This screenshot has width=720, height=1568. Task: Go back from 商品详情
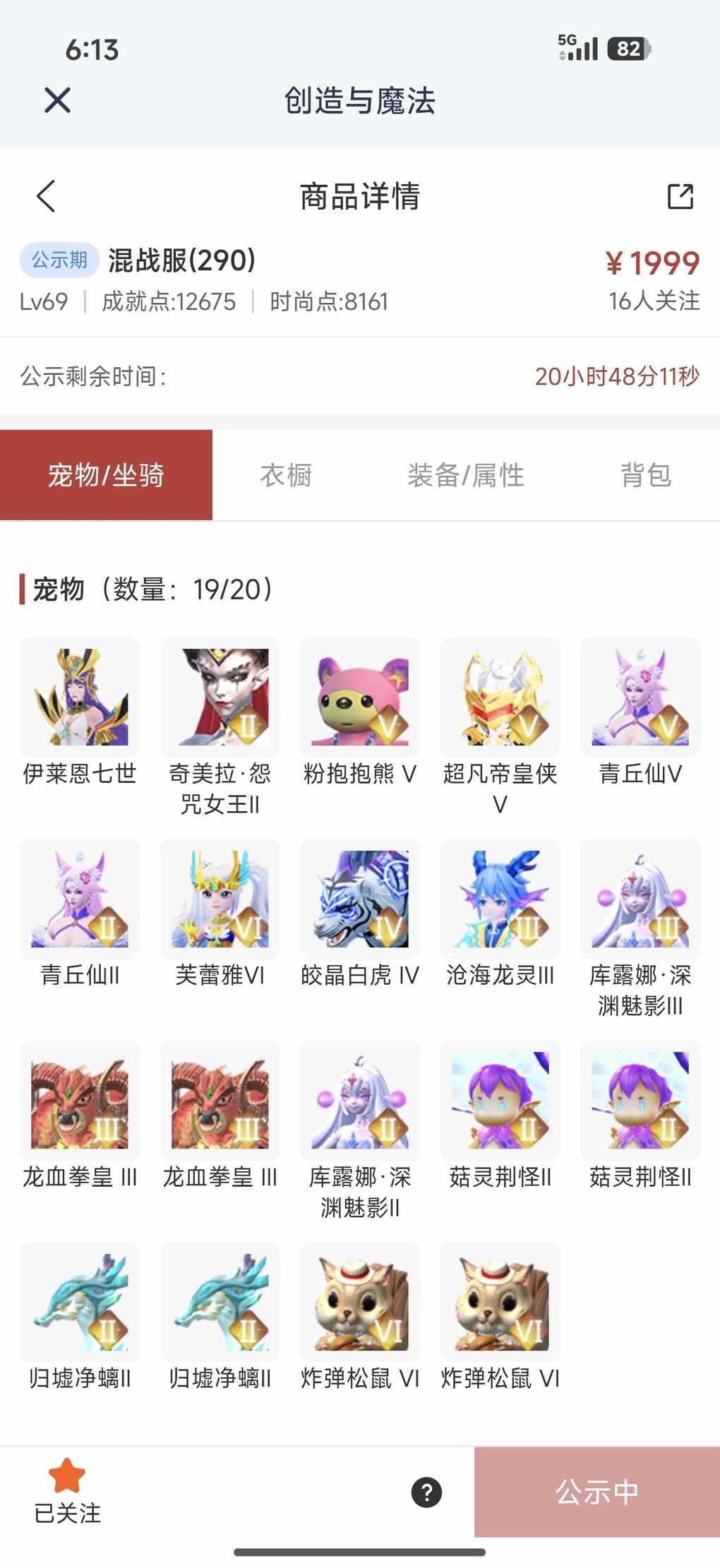click(46, 196)
